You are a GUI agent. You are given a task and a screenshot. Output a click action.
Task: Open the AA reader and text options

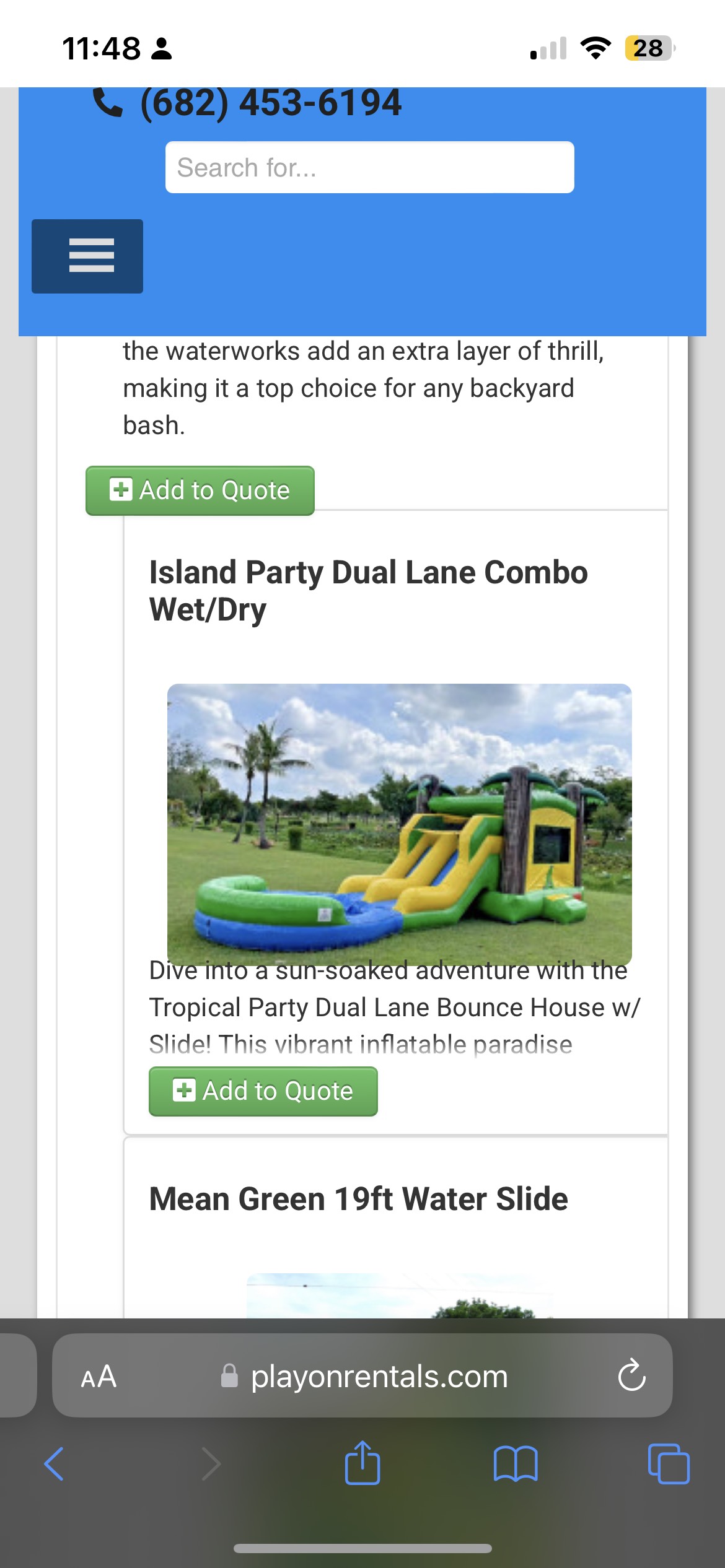[99, 1377]
